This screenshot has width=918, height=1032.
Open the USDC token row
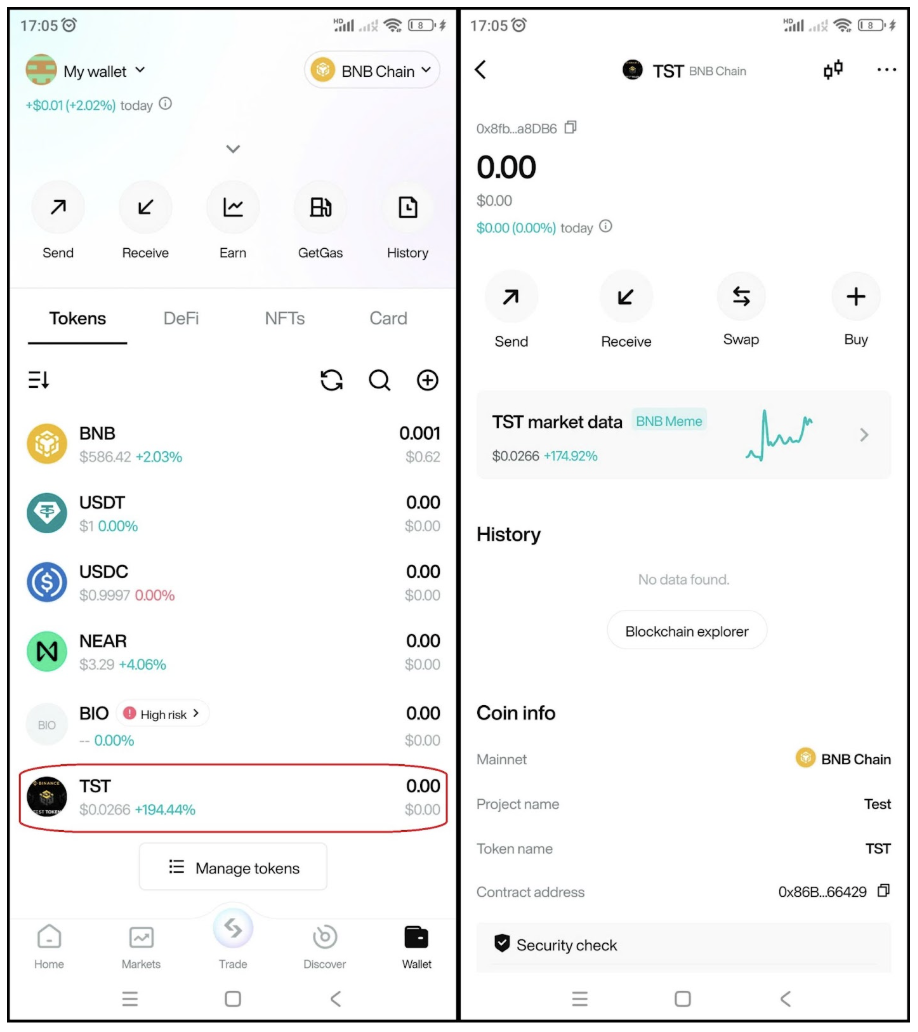pos(233,583)
